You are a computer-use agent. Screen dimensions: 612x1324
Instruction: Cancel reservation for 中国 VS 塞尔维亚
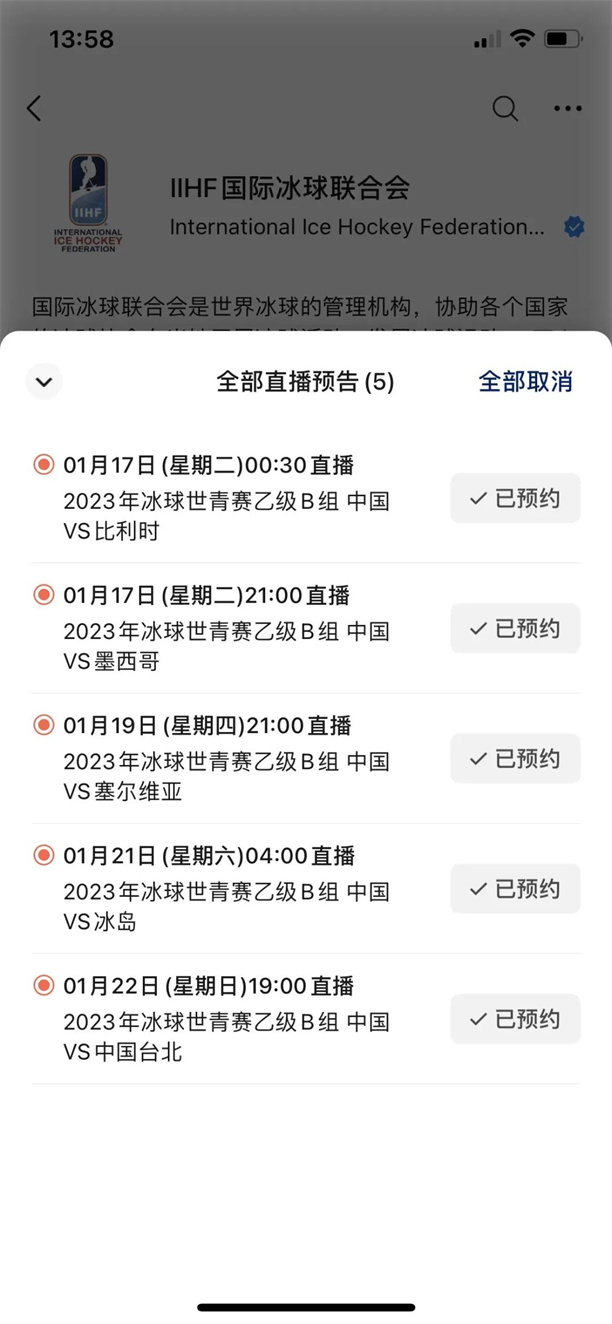point(515,758)
